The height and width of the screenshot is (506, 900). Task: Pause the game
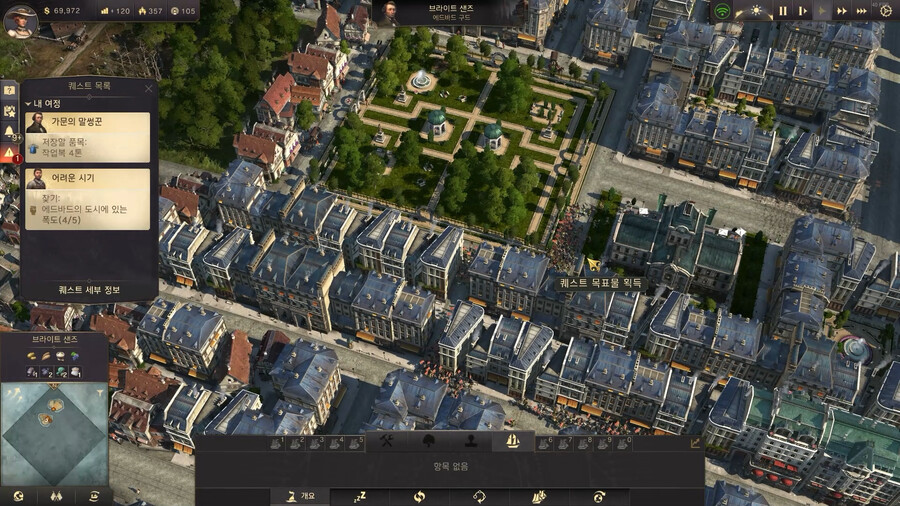pyautogui.click(x=783, y=11)
